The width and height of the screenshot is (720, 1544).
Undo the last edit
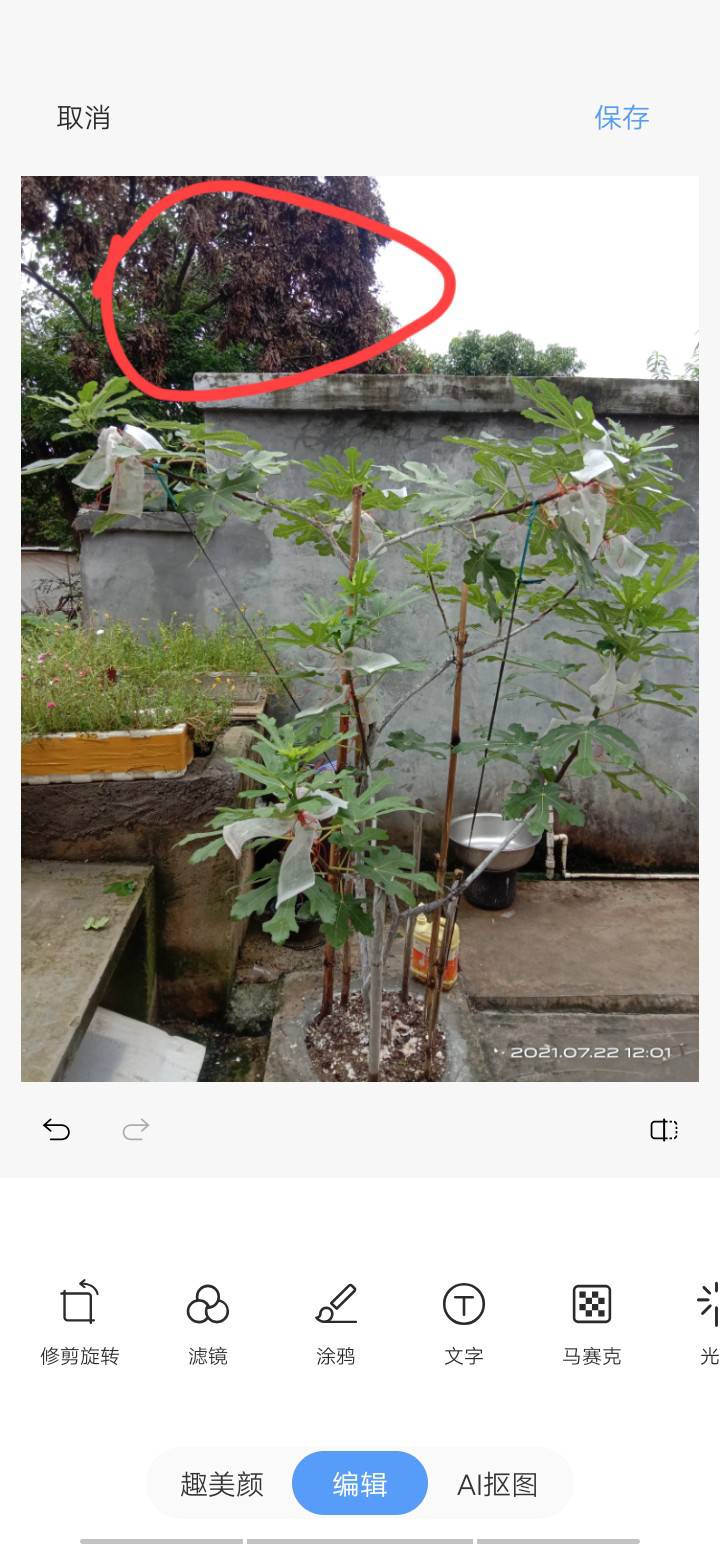57,1130
